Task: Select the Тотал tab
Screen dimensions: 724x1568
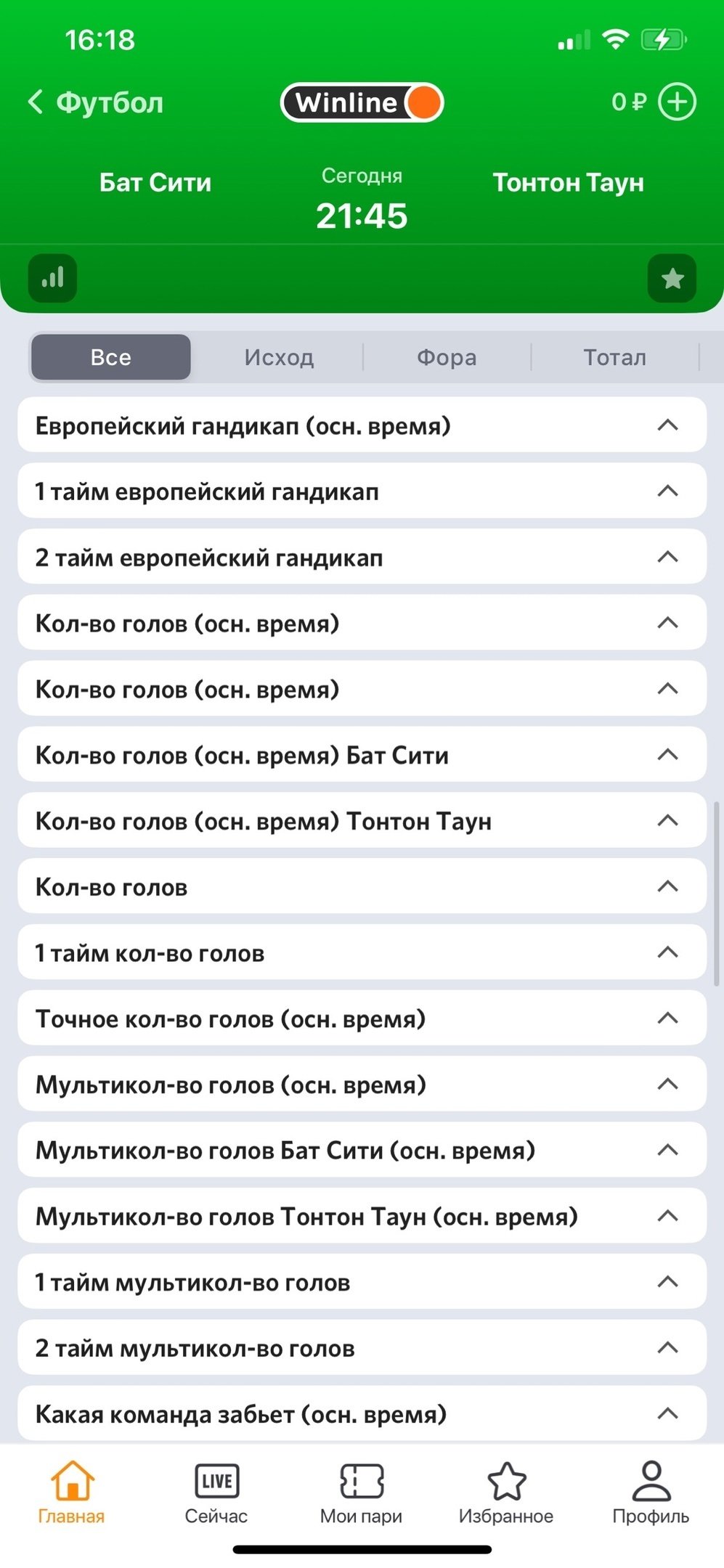Action: [x=614, y=357]
